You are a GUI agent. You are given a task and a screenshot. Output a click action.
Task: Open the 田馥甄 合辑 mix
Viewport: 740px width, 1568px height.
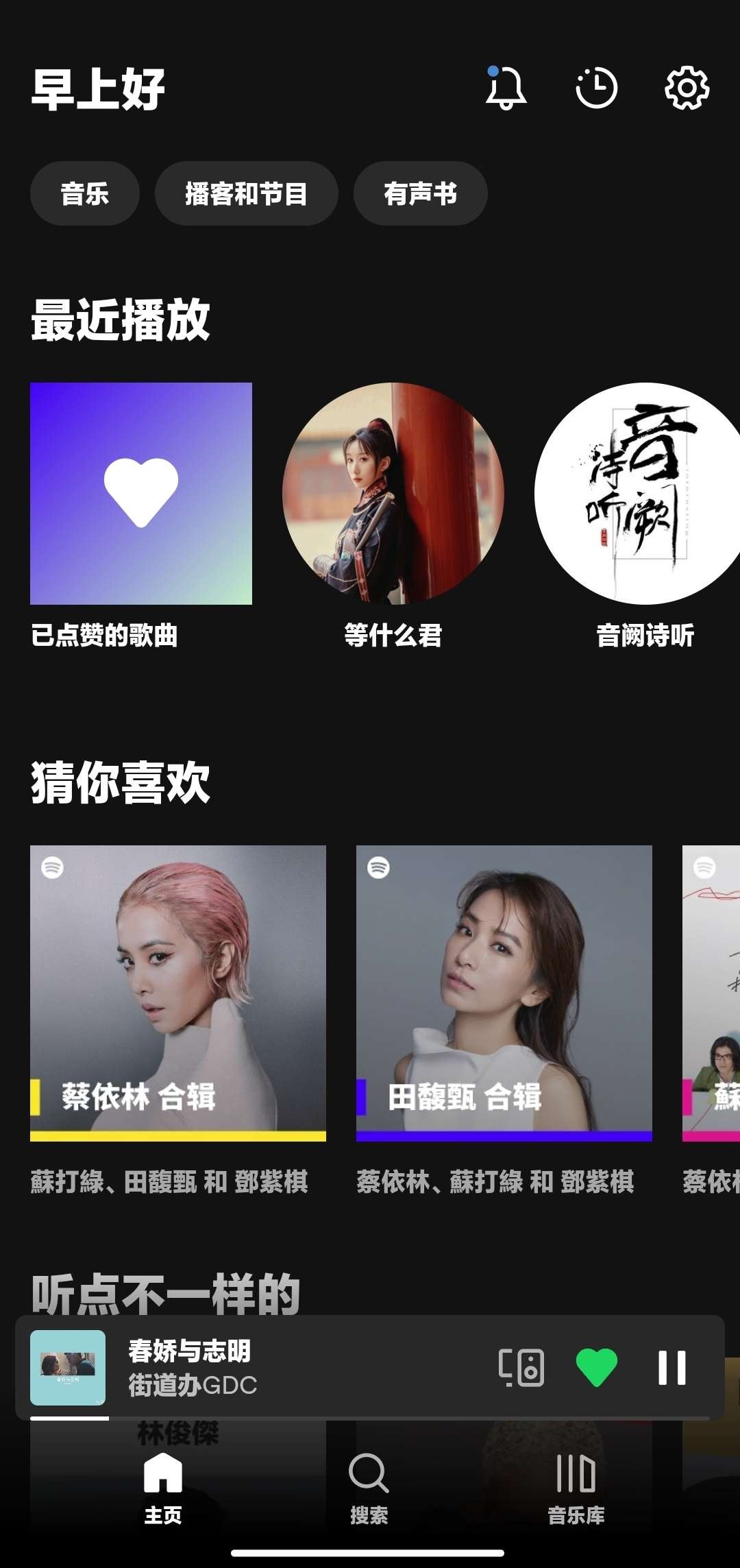pos(504,993)
